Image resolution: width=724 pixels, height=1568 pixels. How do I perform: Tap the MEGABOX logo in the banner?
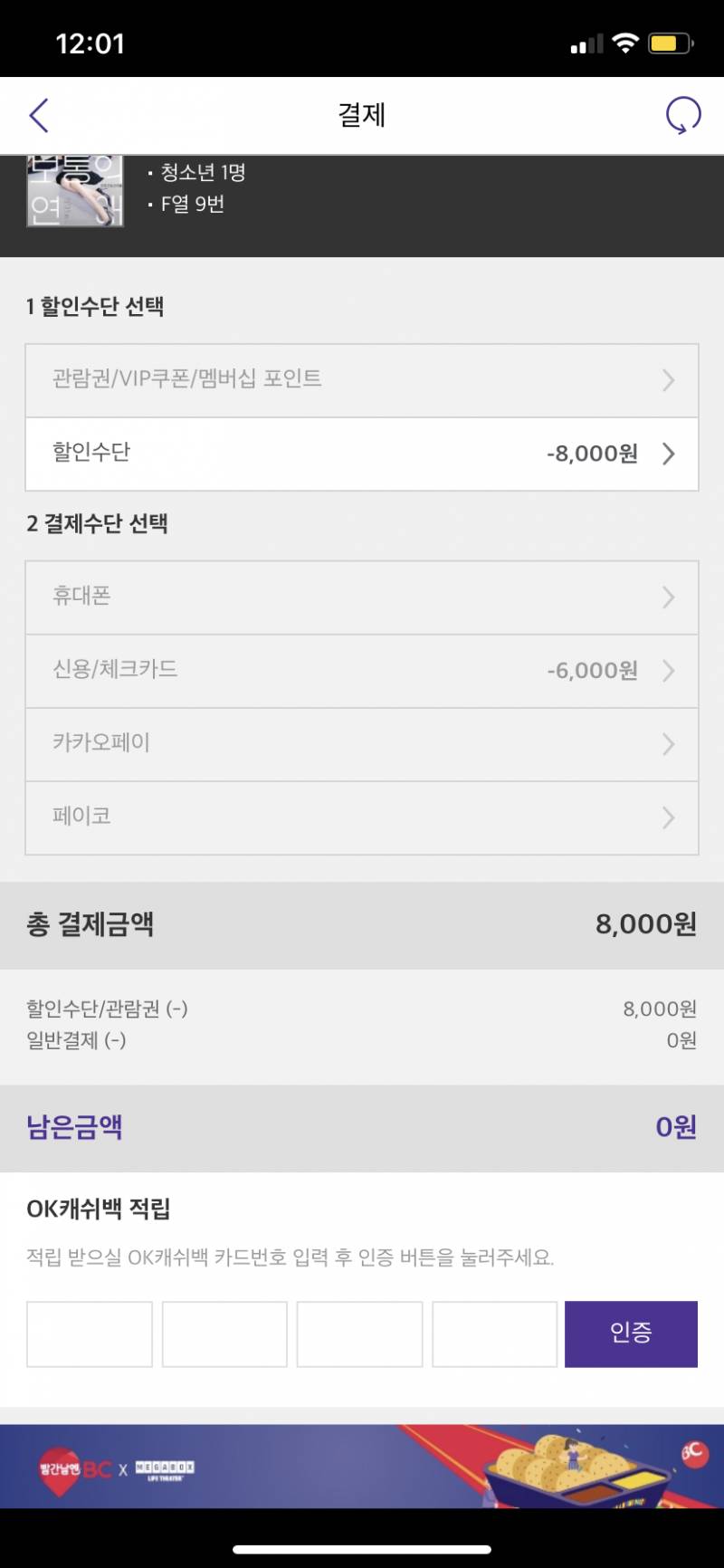tap(163, 1468)
